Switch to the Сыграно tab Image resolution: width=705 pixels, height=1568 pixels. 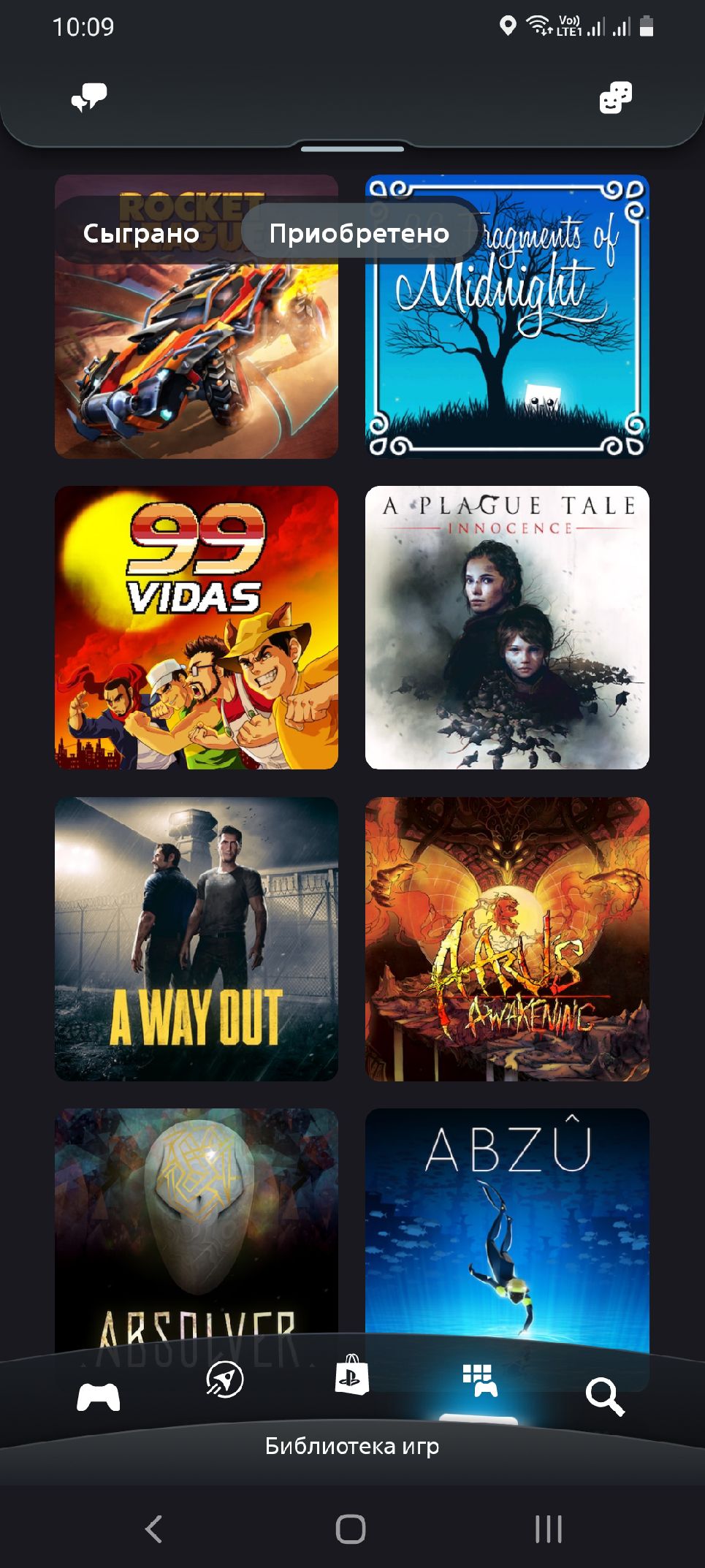(x=141, y=233)
